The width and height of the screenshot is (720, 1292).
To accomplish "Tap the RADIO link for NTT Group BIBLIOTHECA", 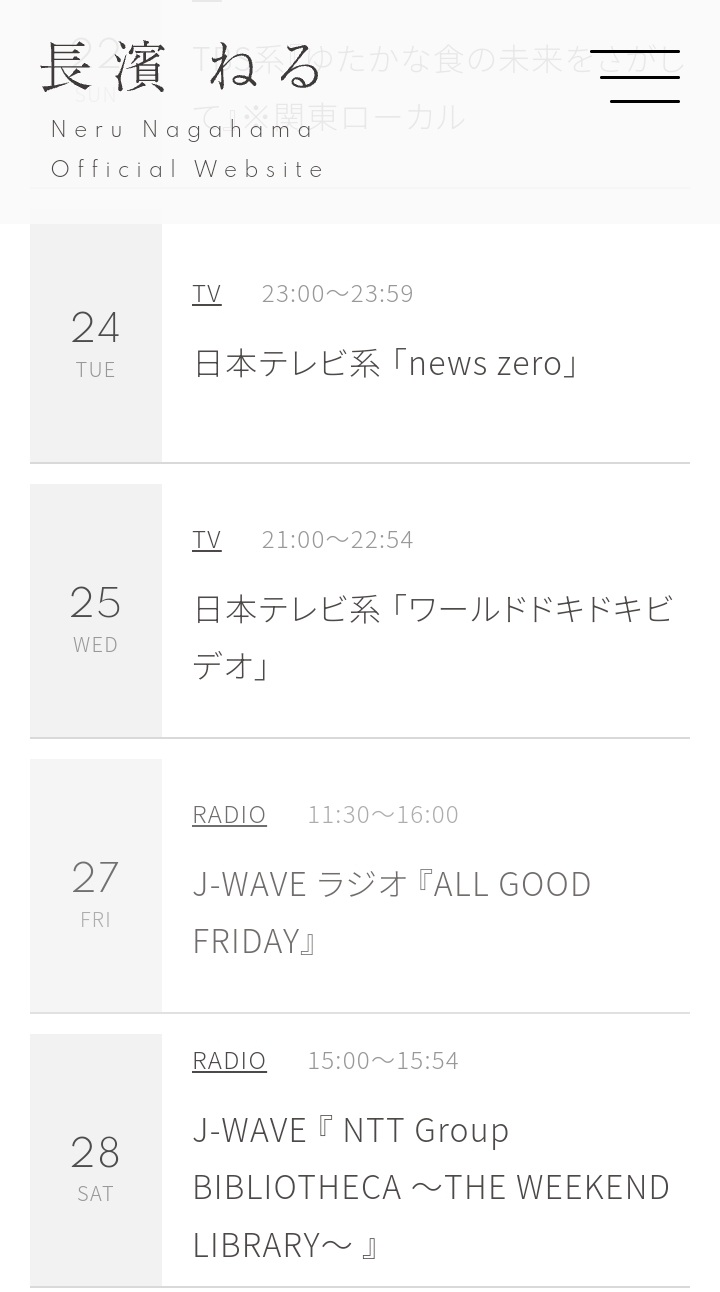I will pos(229,1060).
